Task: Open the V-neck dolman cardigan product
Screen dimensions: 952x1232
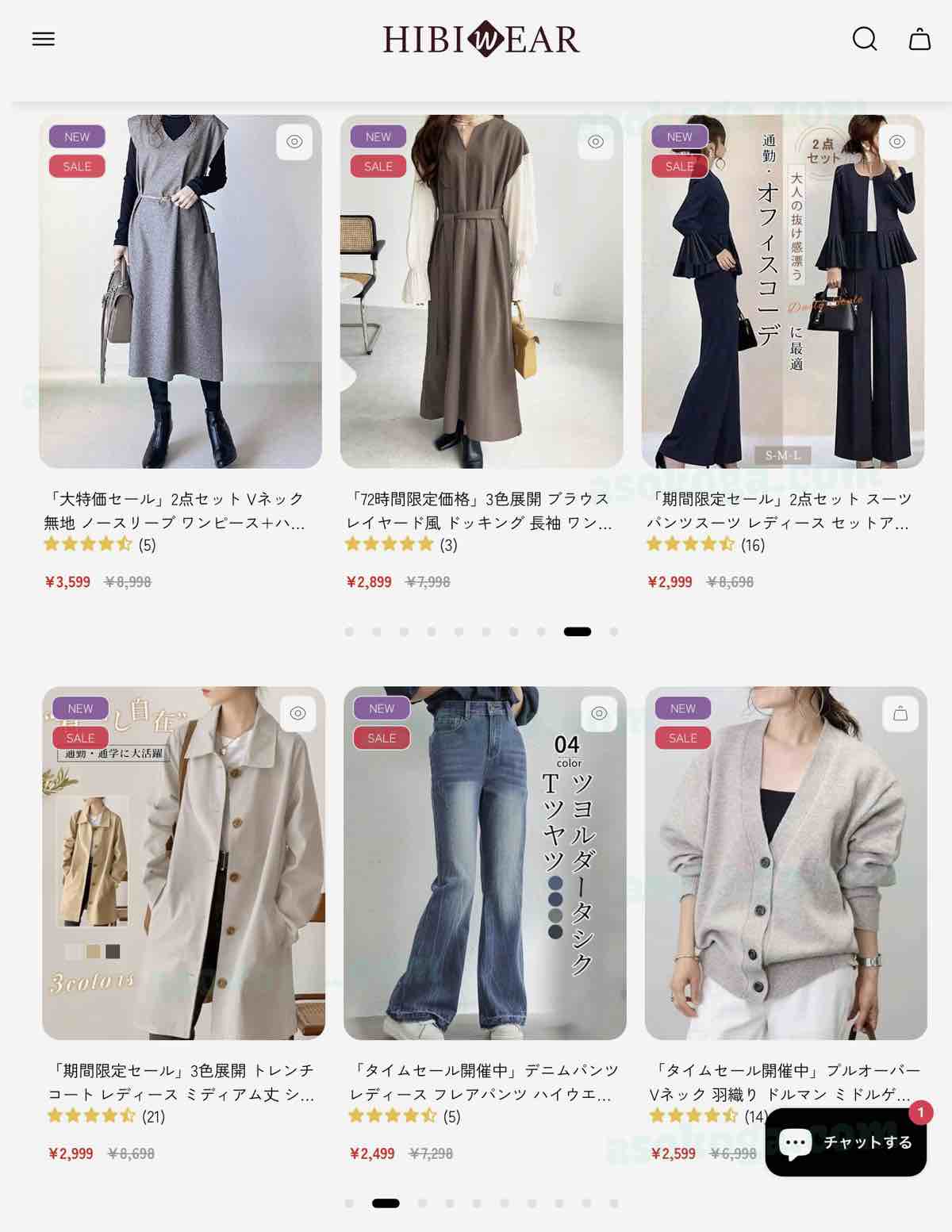Action: pos(784,1080)
